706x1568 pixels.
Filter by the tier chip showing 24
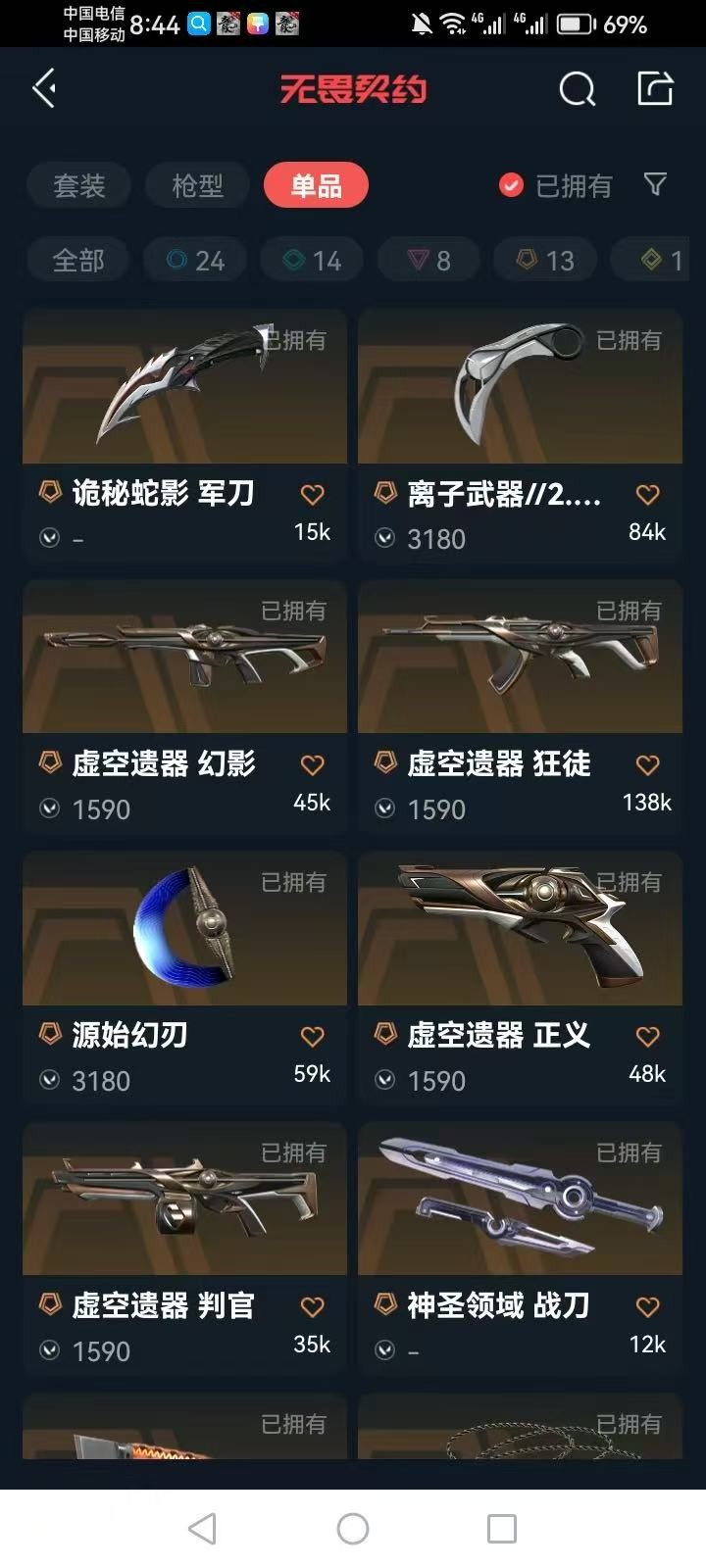(x=195, y=261)
